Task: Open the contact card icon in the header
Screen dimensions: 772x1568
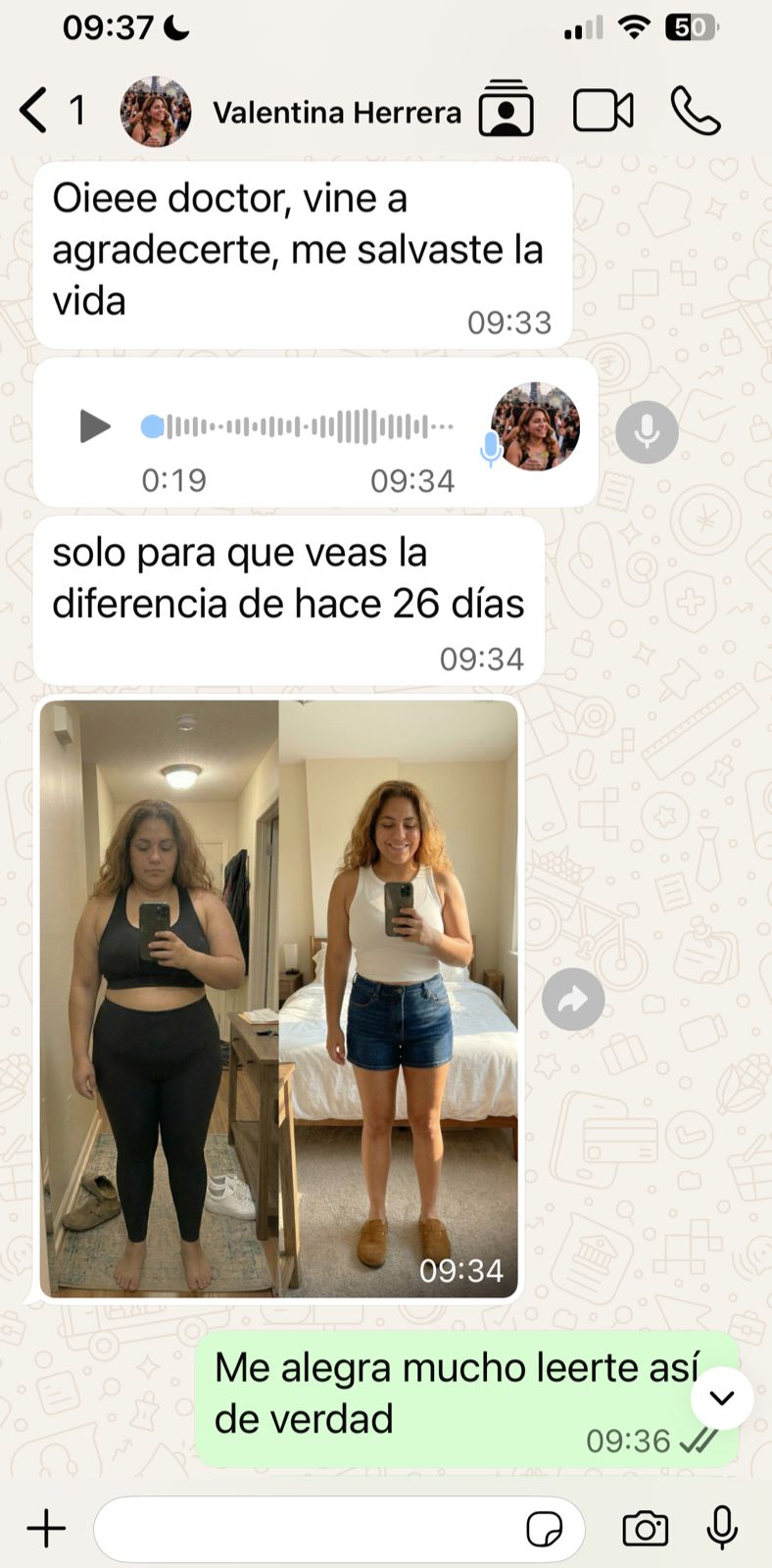Action: click(x=506, y=110)
